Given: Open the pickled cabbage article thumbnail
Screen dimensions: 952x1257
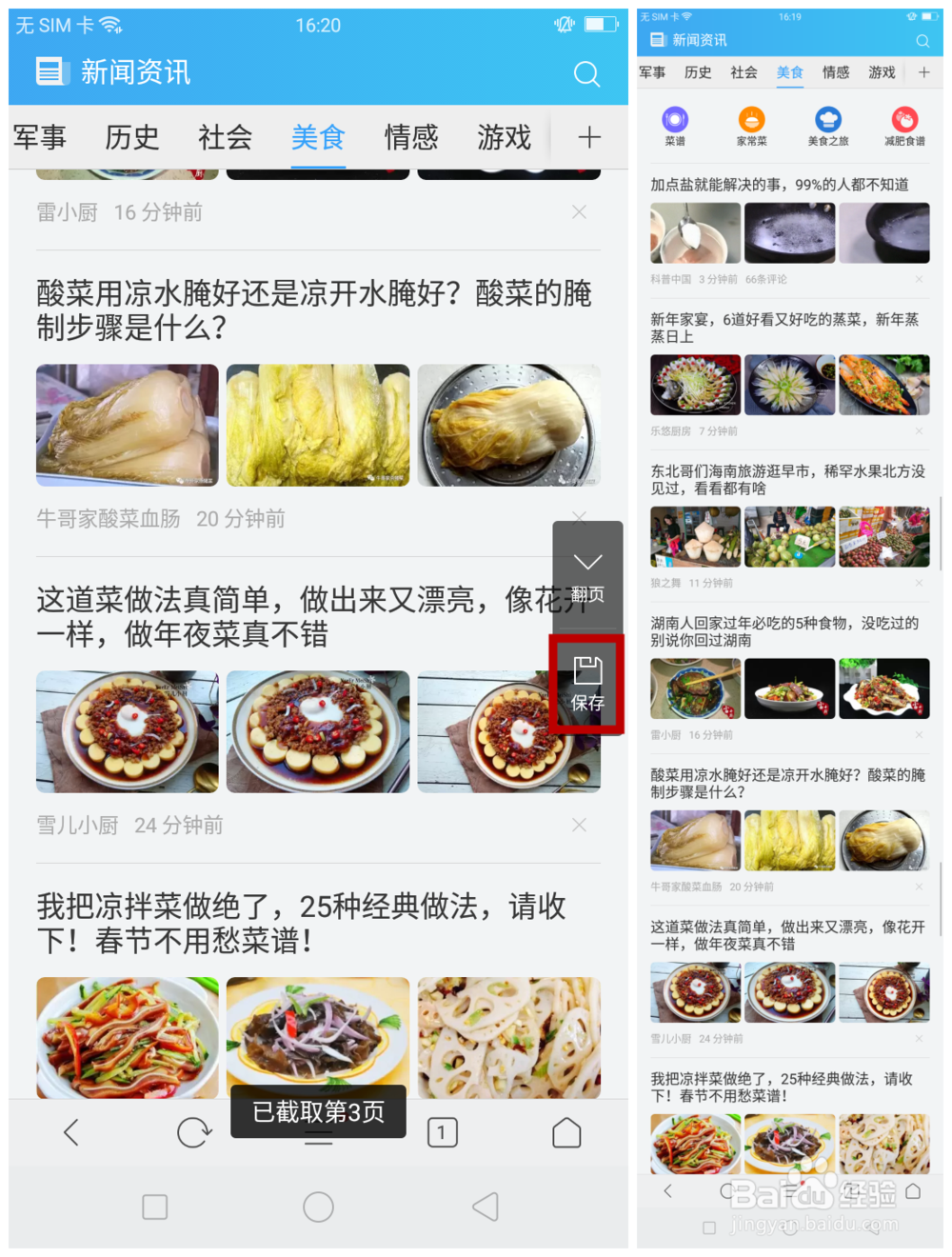Looking at the screenshot, I should (x=127, y=425).
